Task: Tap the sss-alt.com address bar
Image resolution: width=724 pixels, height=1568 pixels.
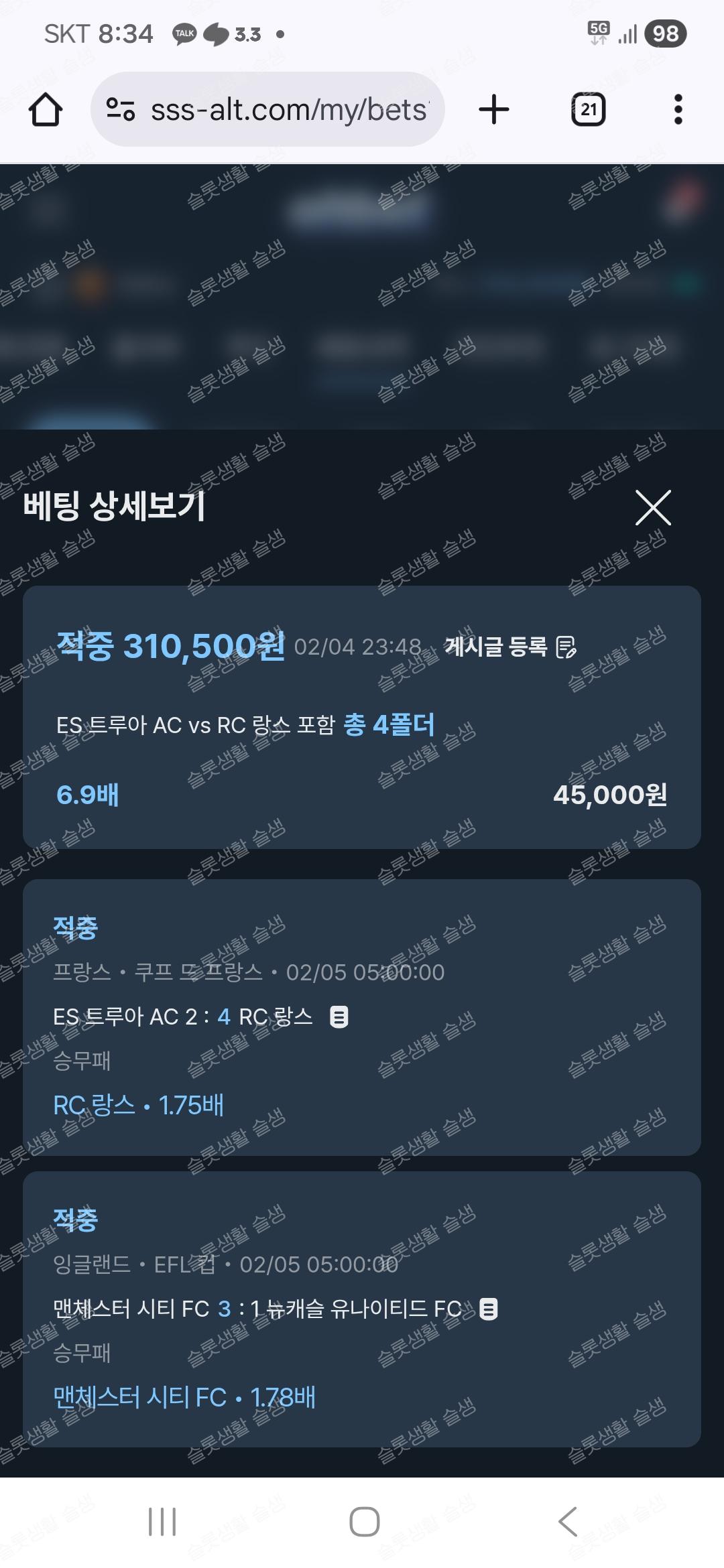Action: 268,110
